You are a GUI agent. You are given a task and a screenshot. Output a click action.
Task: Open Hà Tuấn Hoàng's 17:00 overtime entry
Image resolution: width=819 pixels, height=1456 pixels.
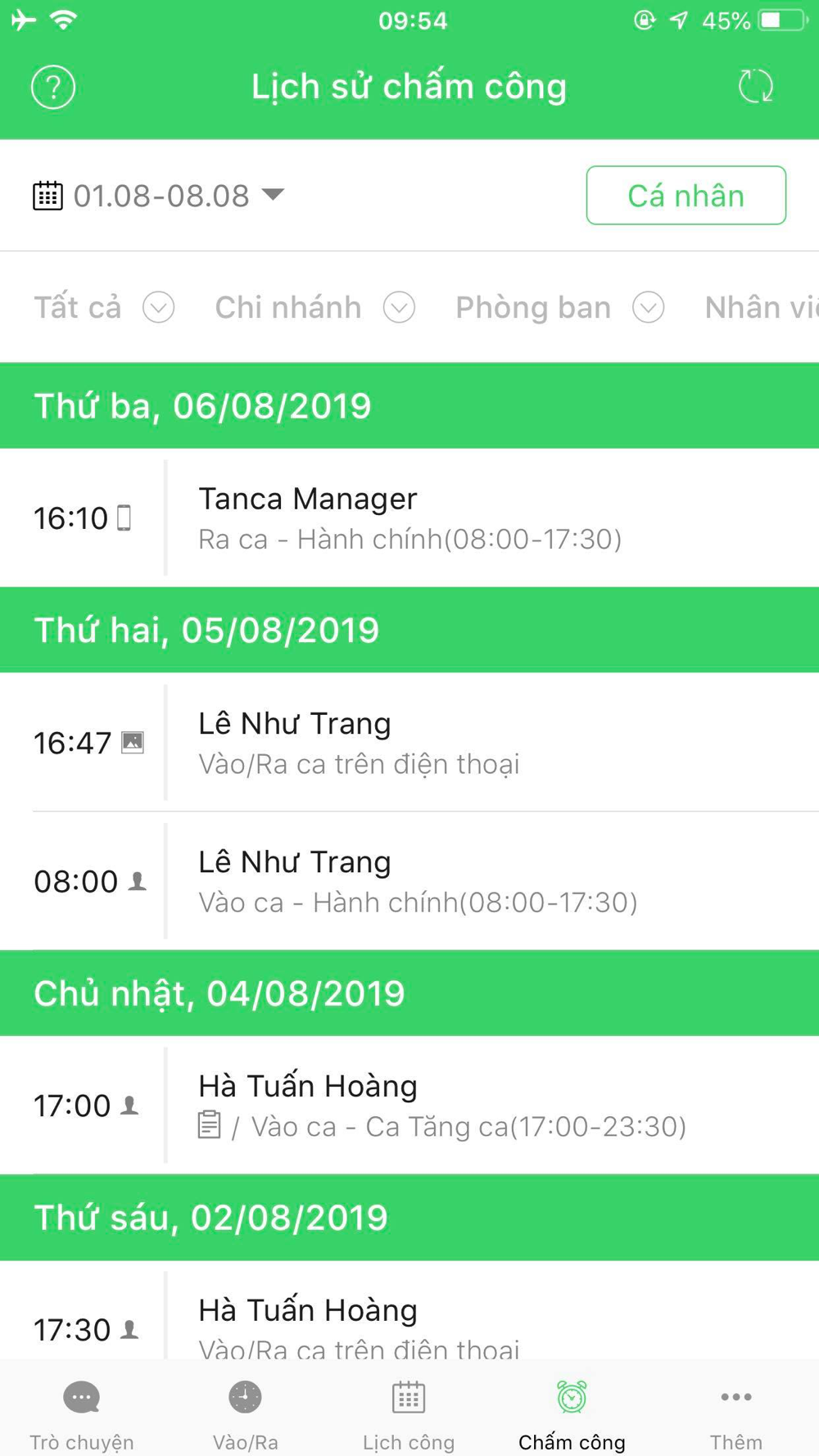409,1105
